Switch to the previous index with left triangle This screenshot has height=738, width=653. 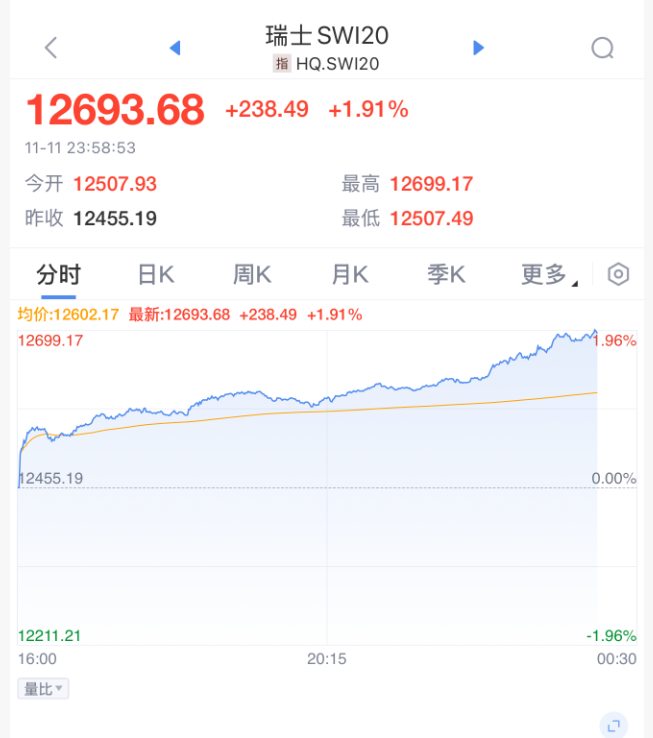(x=175, y=47)
